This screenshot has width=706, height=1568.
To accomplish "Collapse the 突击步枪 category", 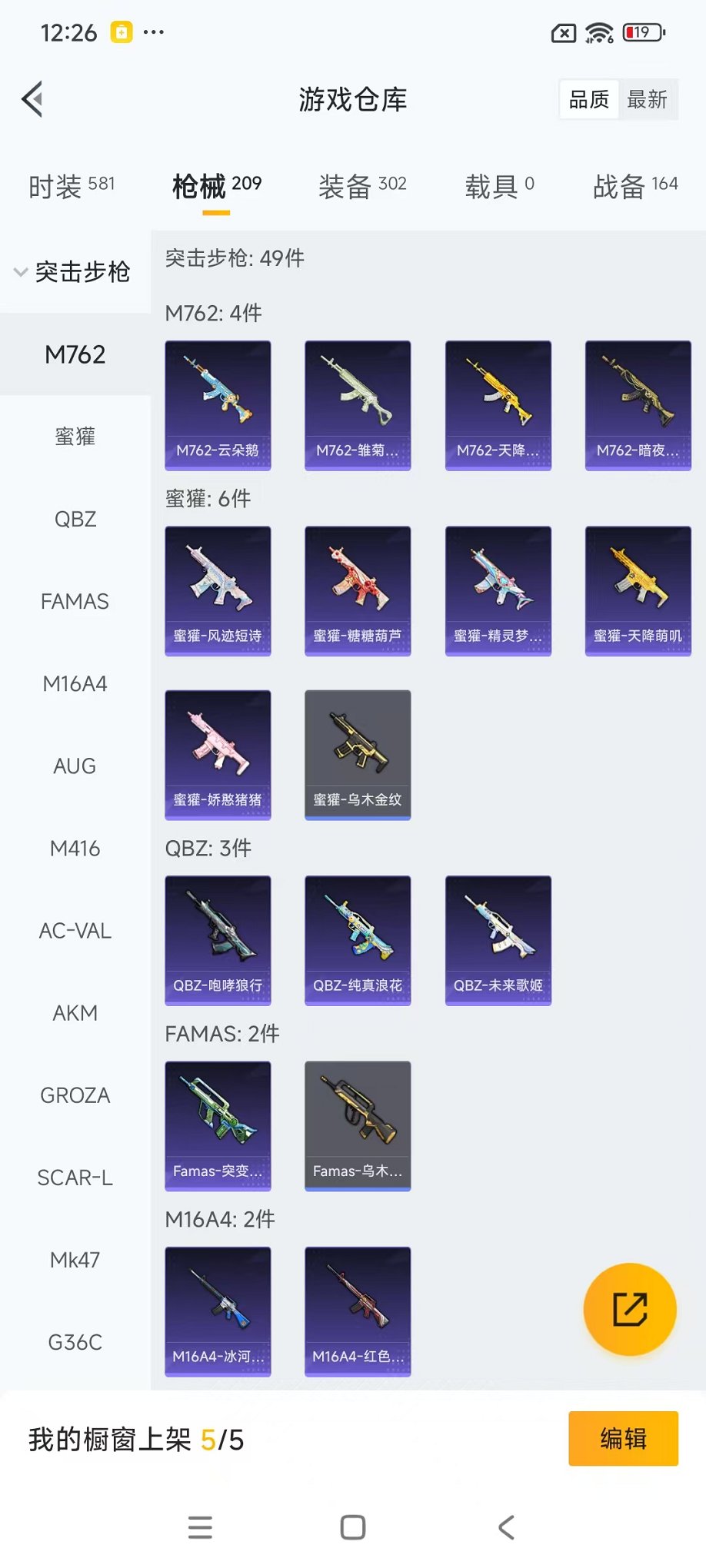I will (73, 272).
